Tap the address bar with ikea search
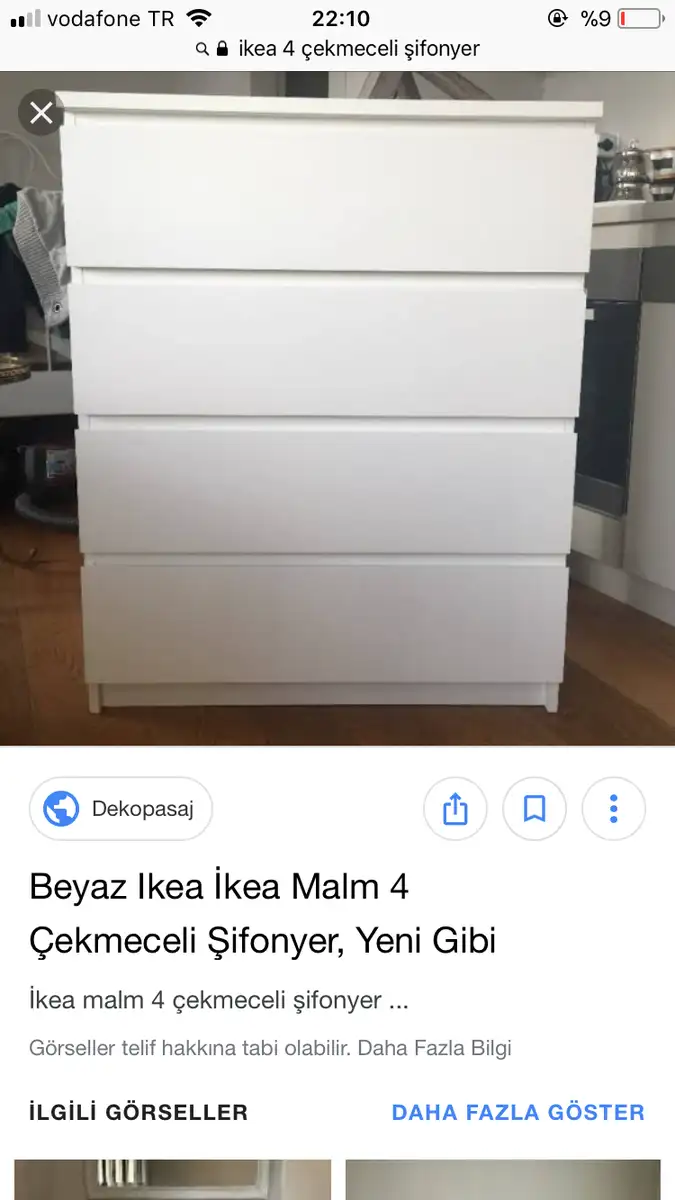 tap(337, 48)
